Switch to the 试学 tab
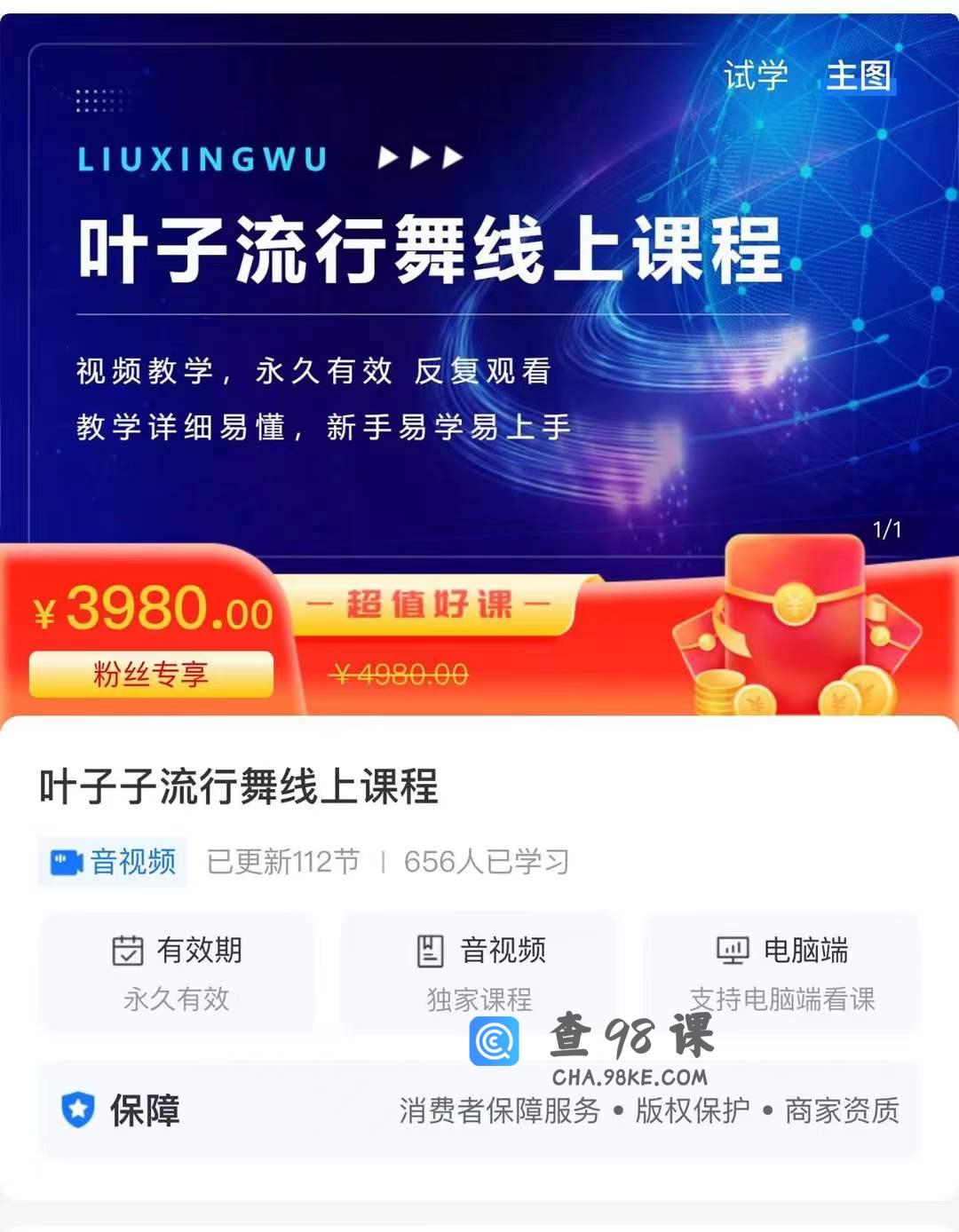This screenshot has width=959, height=1232. (755, 75)
